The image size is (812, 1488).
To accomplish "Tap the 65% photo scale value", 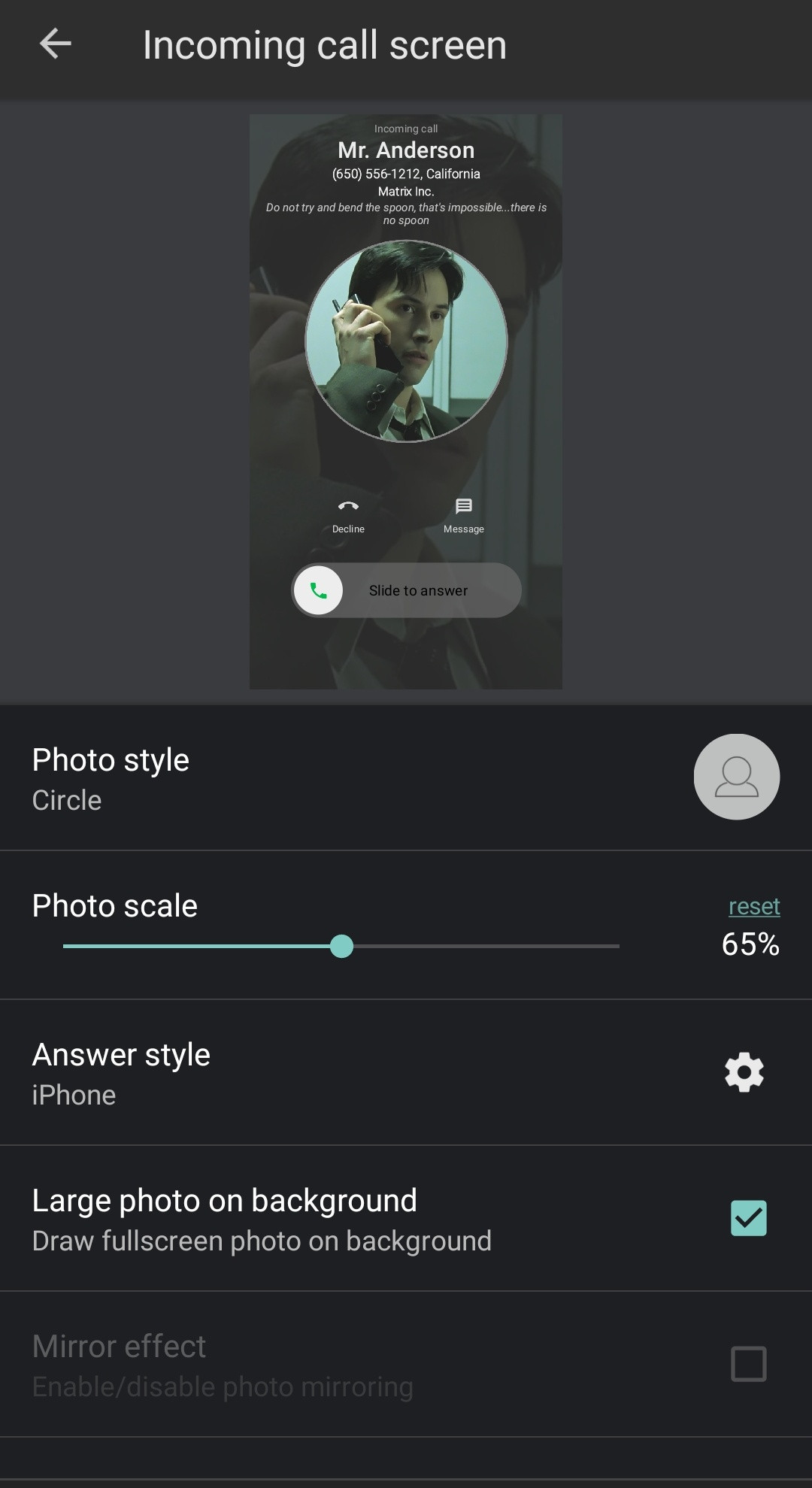I will [750, 946].
